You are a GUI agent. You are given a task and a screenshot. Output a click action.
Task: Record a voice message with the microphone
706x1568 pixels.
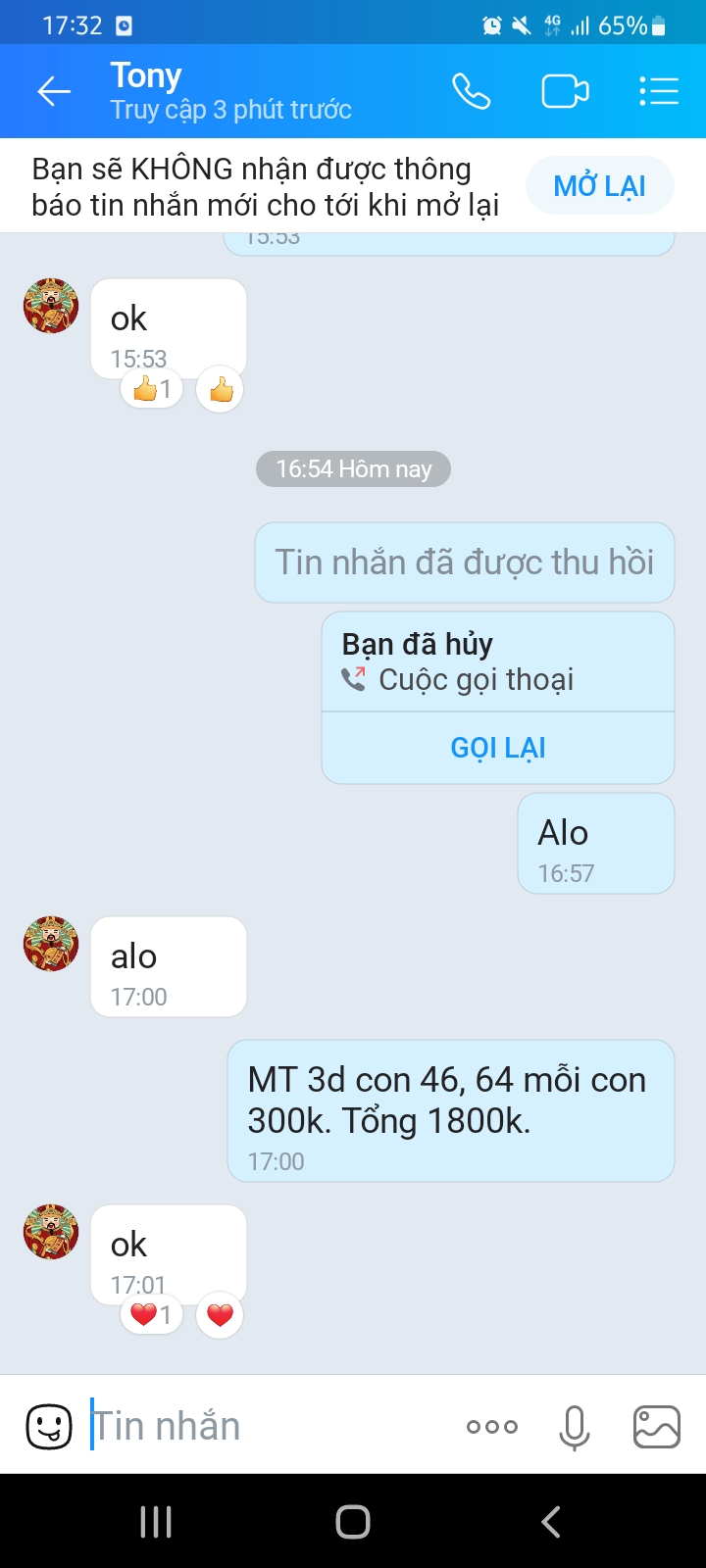pyautogui.click(x=575, y=1427)
